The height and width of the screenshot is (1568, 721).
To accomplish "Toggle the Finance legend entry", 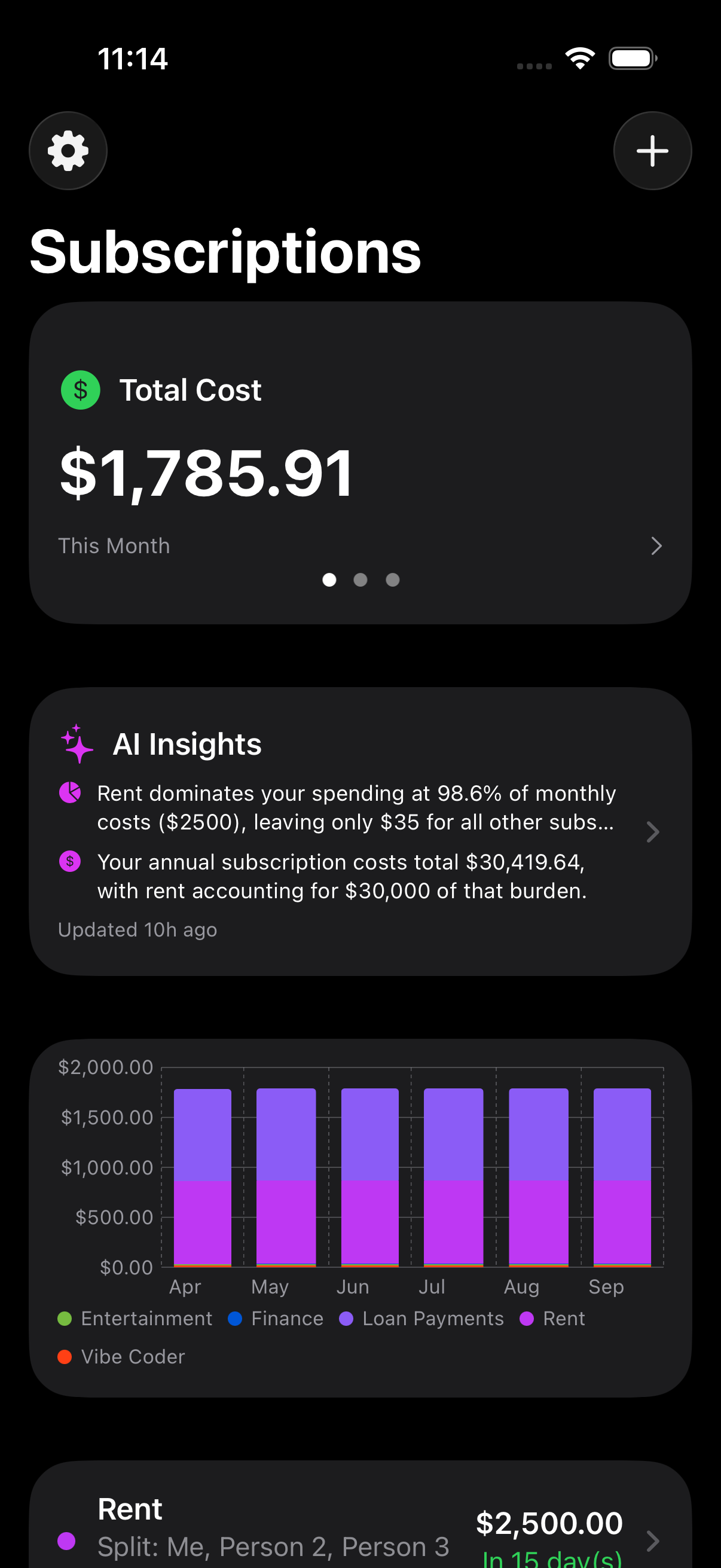I will tap(277, 1318).
